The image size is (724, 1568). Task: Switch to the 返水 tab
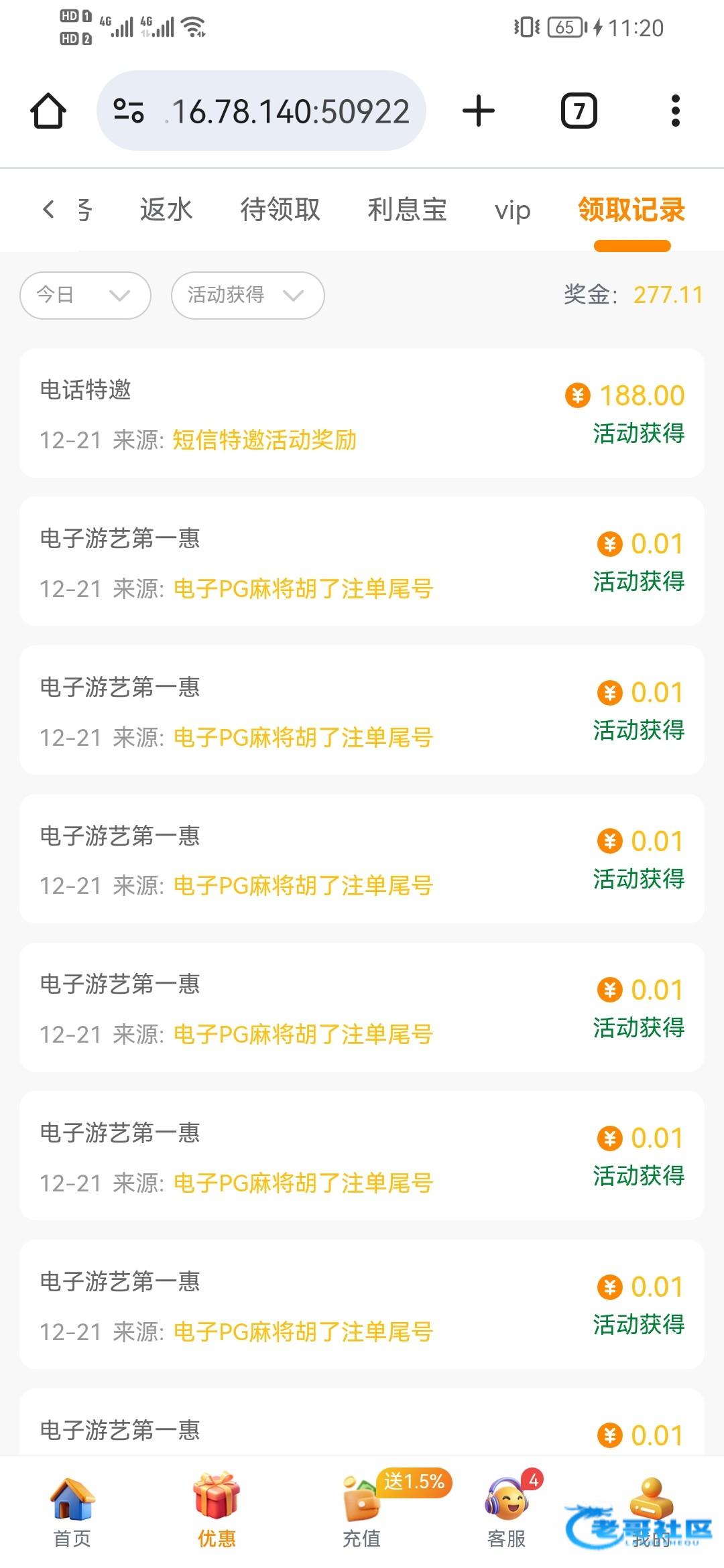[x=166, y=209]
